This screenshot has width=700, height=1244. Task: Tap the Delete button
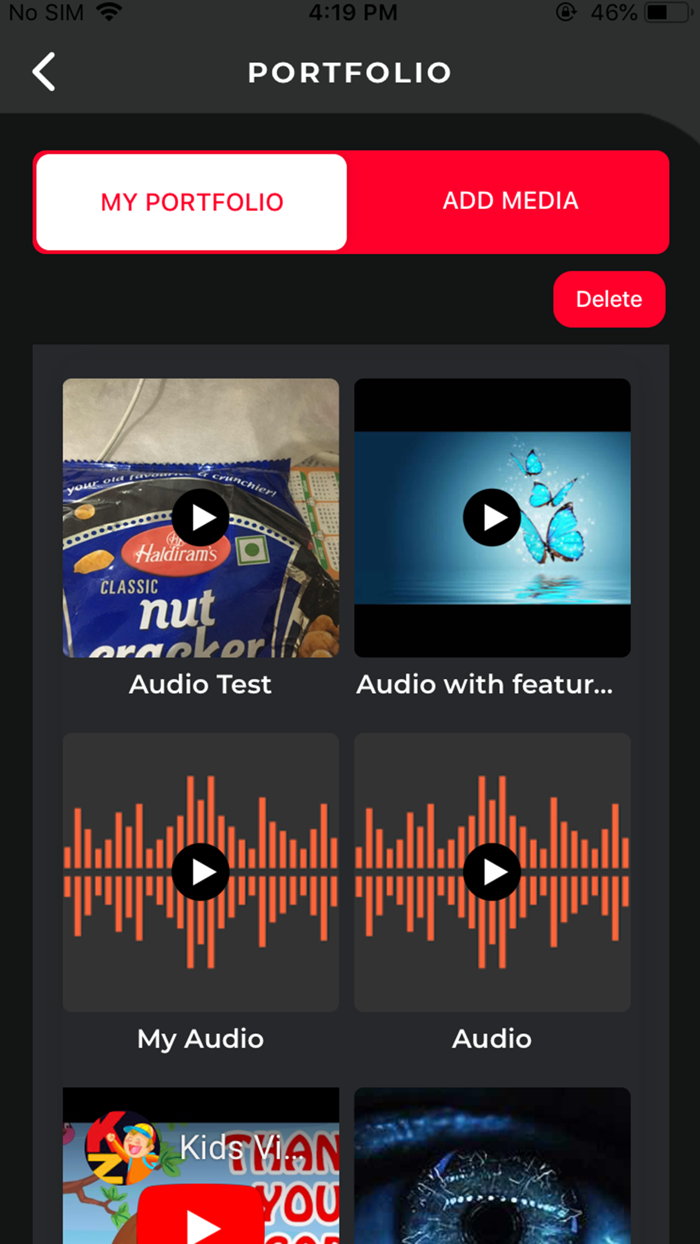[x=609, y=299]
